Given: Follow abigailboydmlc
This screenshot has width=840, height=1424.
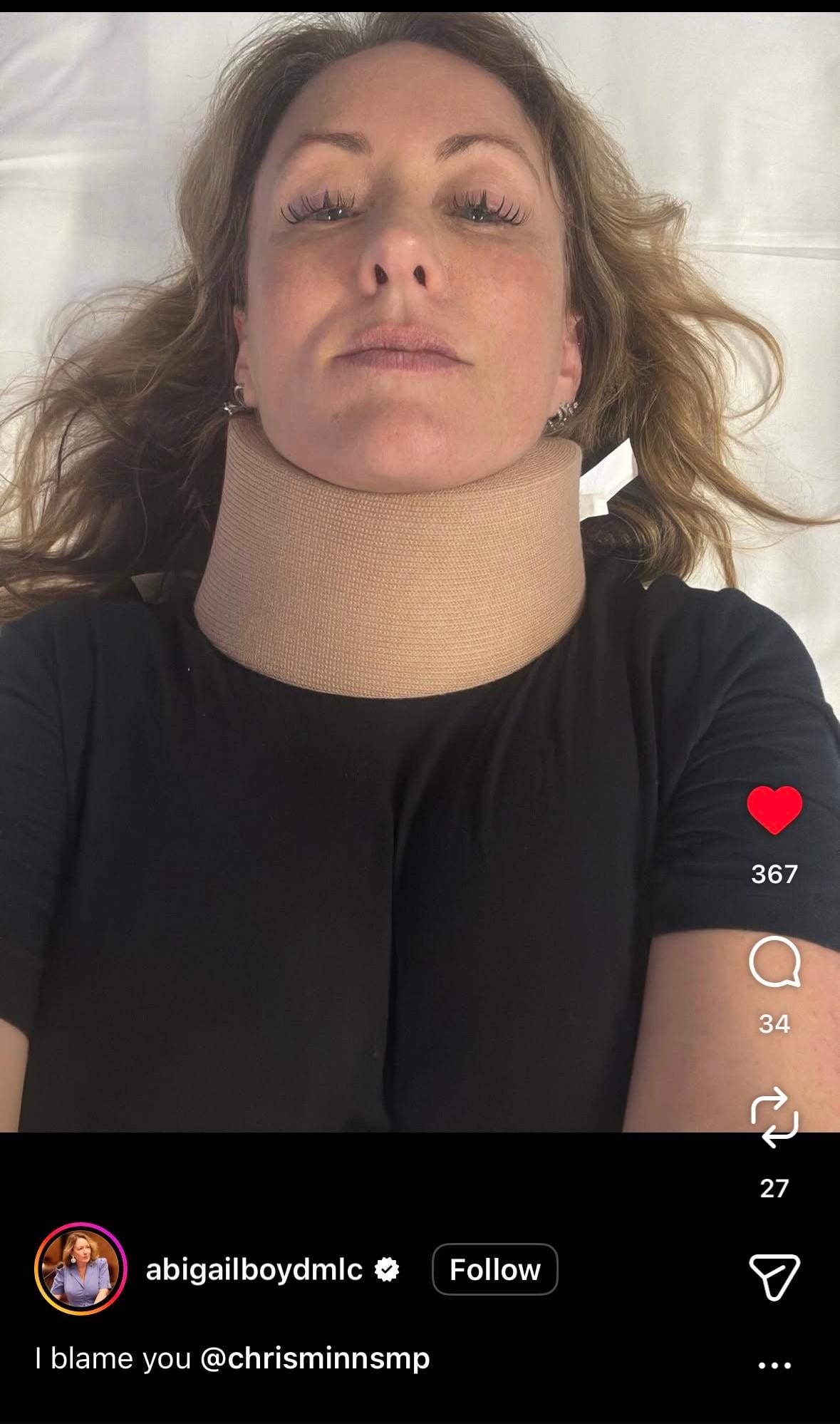Looking at the screenshot, I should 494,1269.
